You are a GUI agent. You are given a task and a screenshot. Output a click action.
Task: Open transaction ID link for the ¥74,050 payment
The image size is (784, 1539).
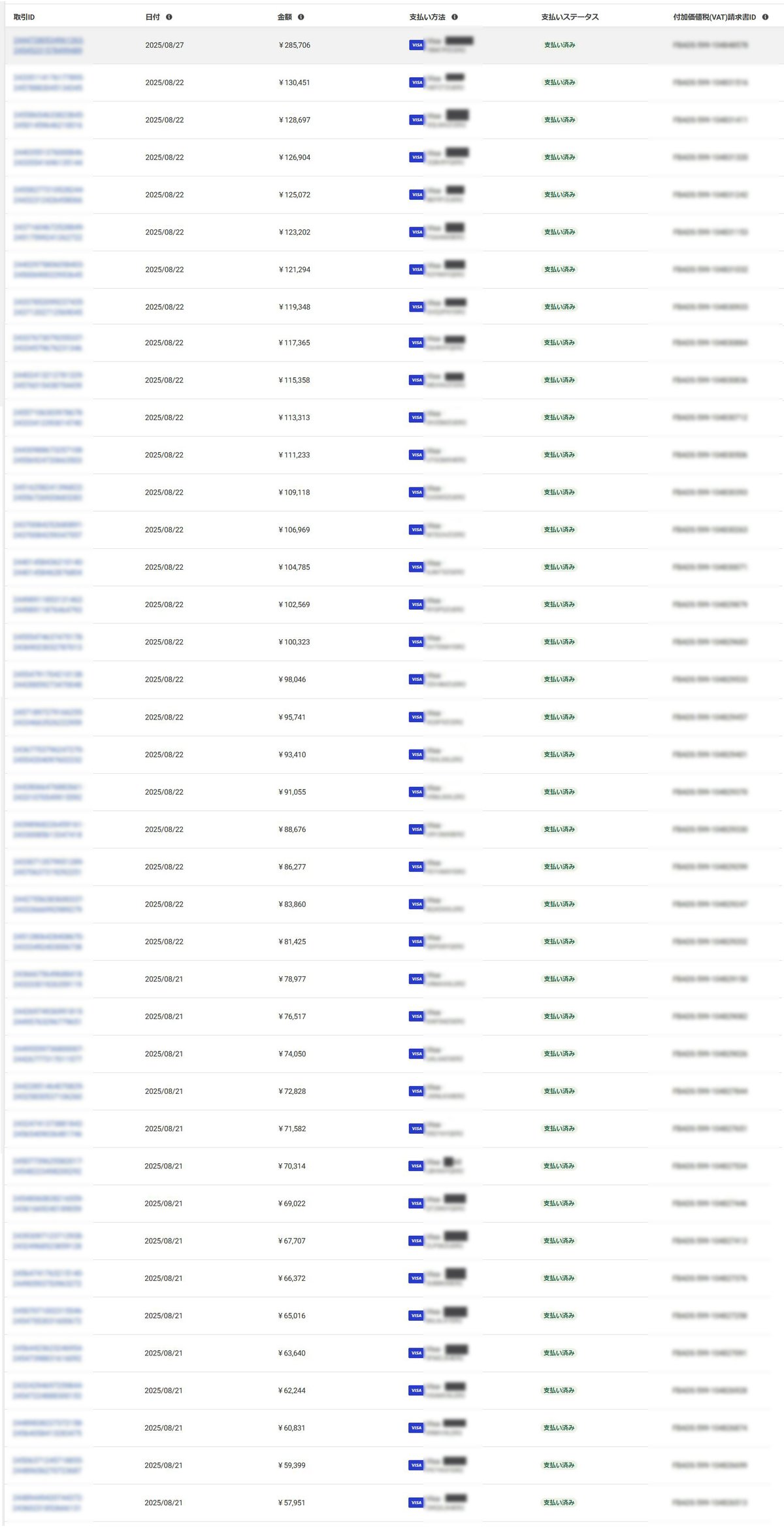click(x=48, y=1053)
